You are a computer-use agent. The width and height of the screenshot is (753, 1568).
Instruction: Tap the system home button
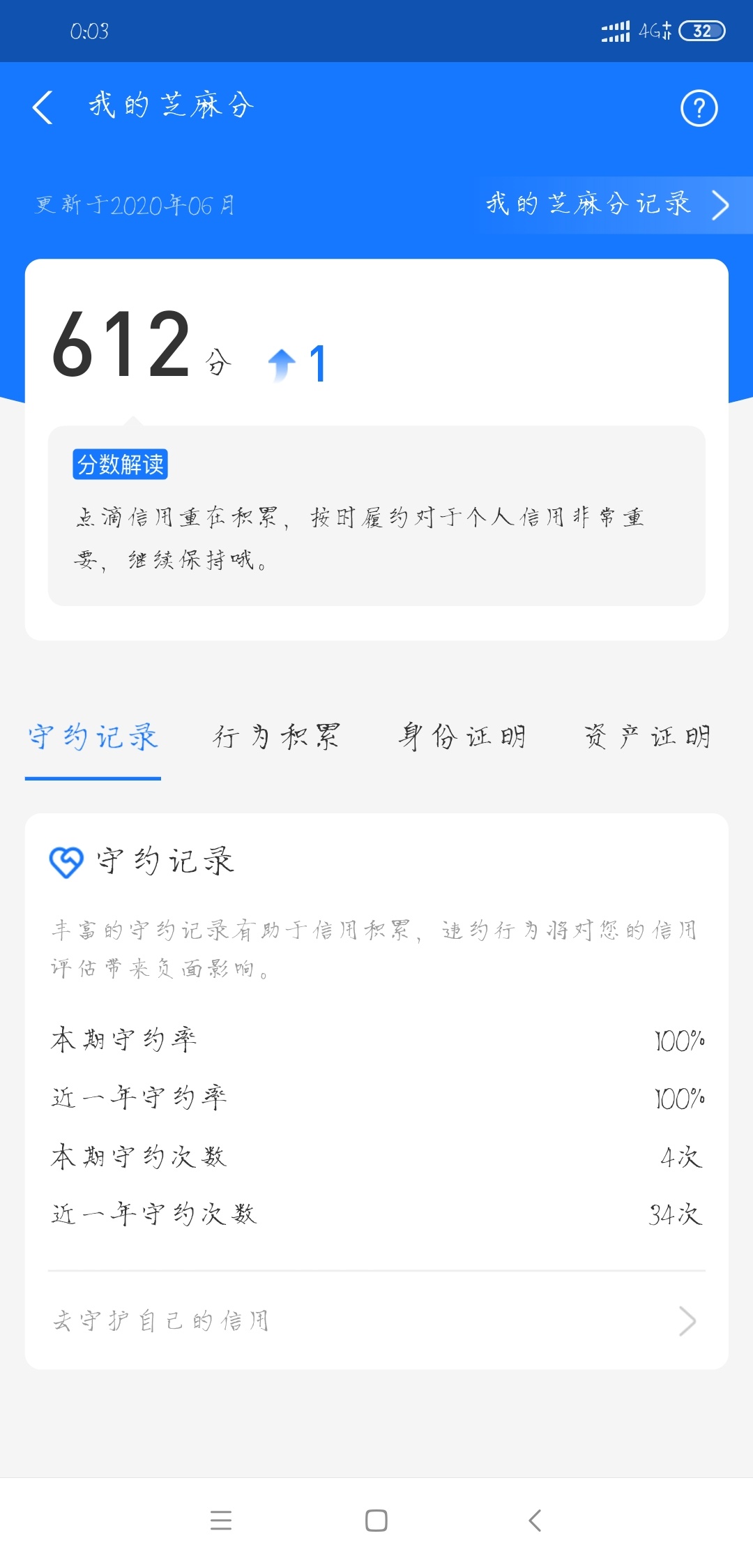click(x=376, y=1521)
